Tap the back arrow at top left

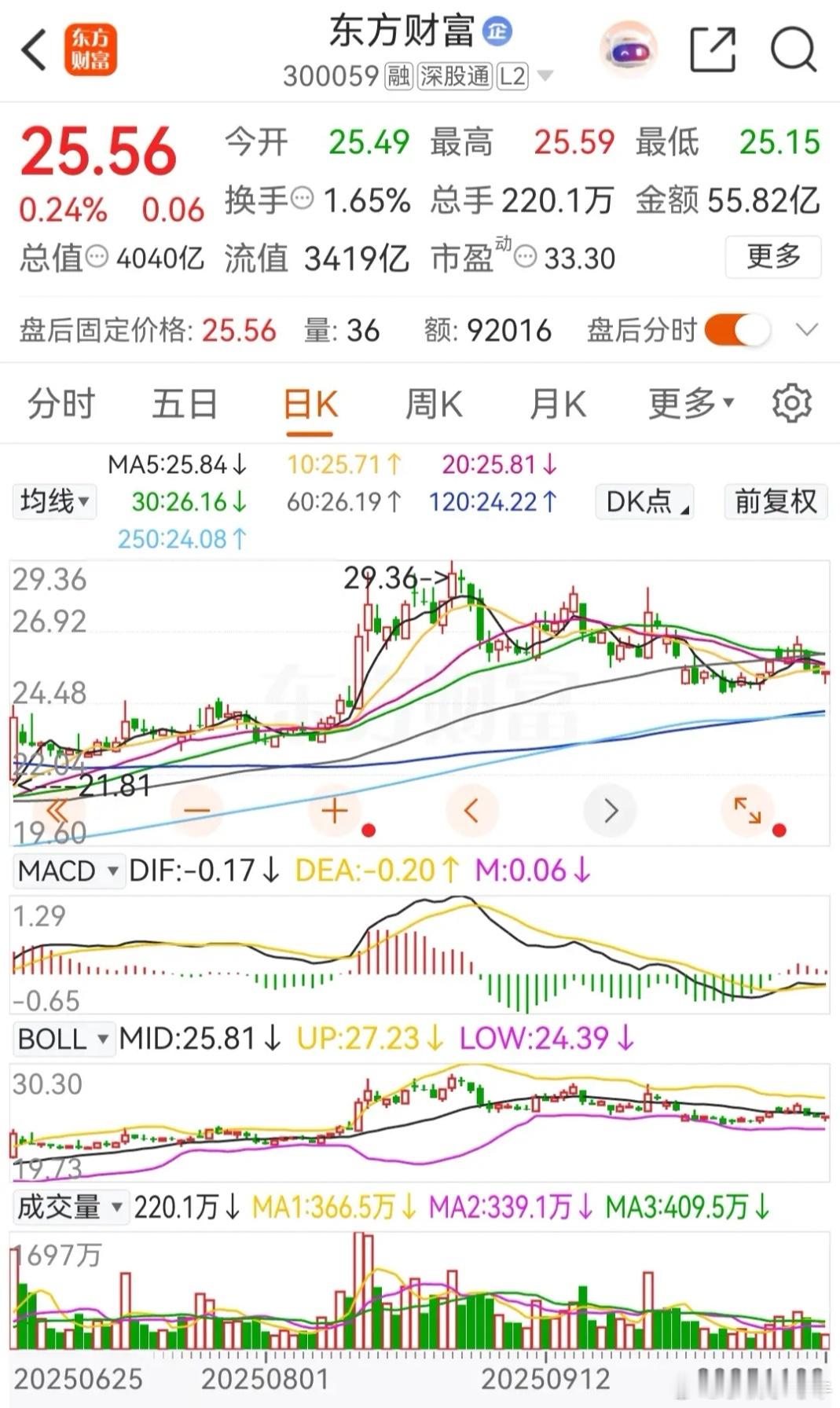[x=31, y=49]
